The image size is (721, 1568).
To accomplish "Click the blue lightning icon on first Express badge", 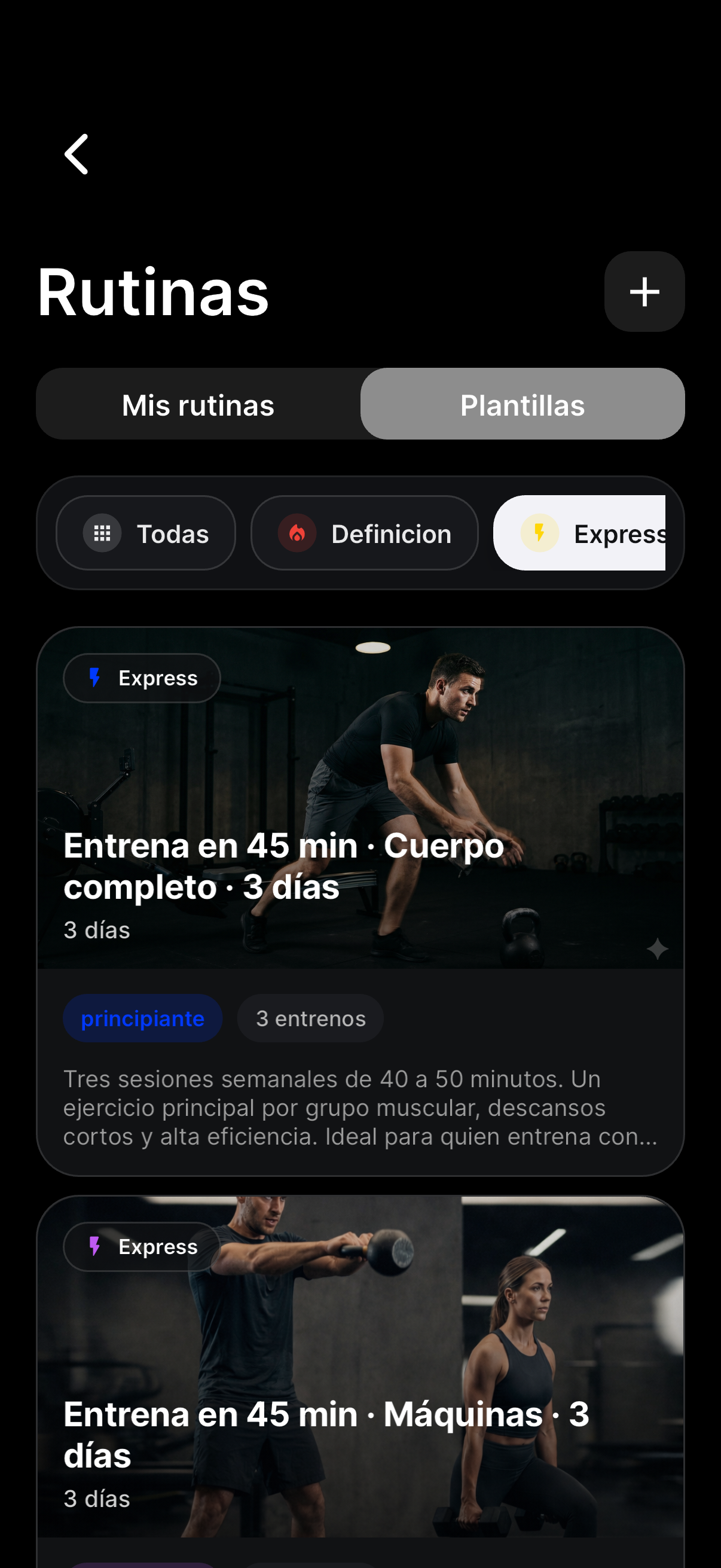I will pyautogui.click(x=94, y=678).
